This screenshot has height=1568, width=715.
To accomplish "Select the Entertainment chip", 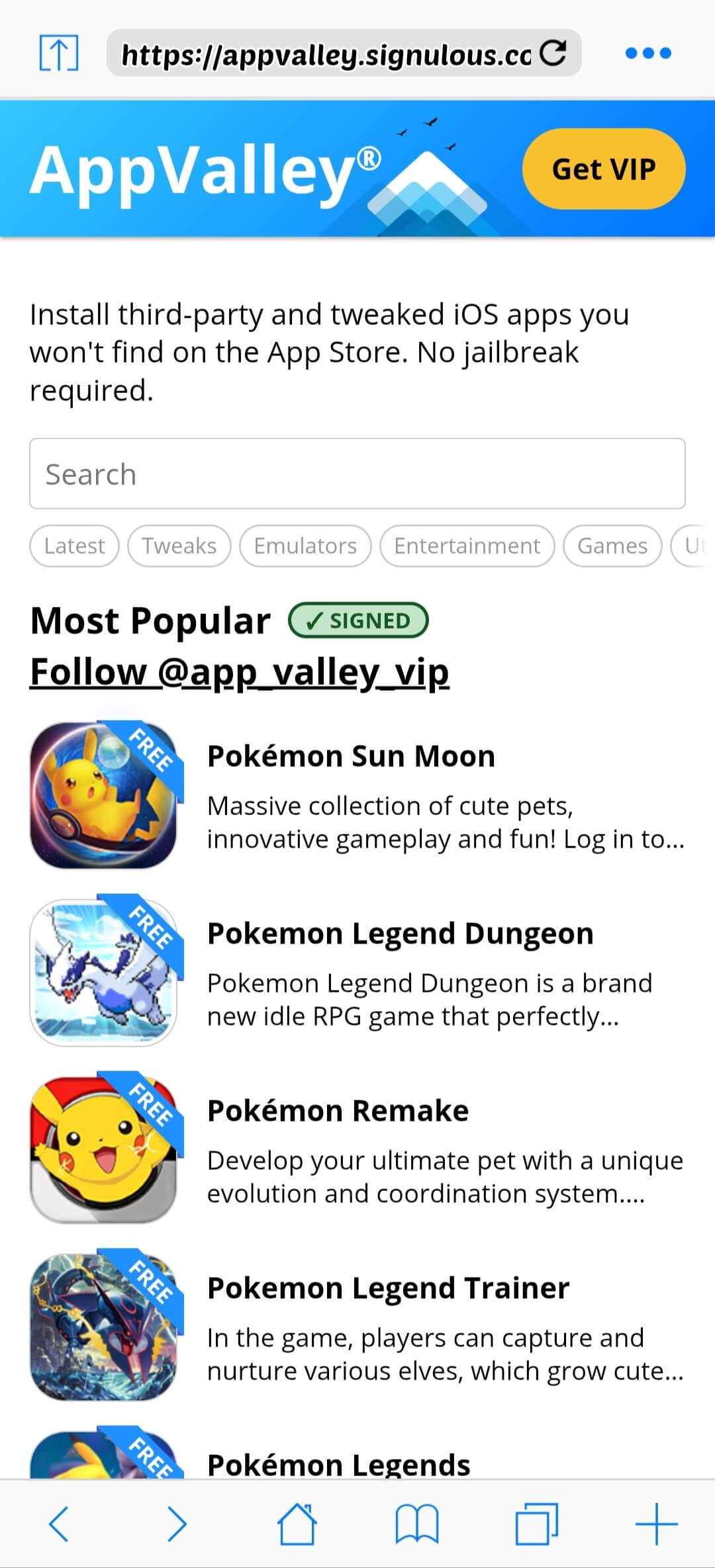I will pos(467,546).
